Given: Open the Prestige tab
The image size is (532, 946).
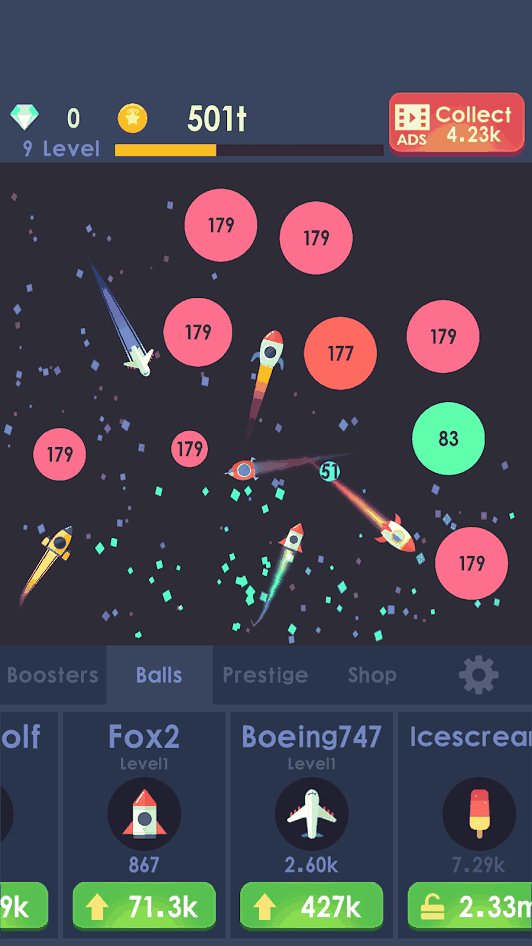Looking at the screenshot, I should click(x=265, y=675).
